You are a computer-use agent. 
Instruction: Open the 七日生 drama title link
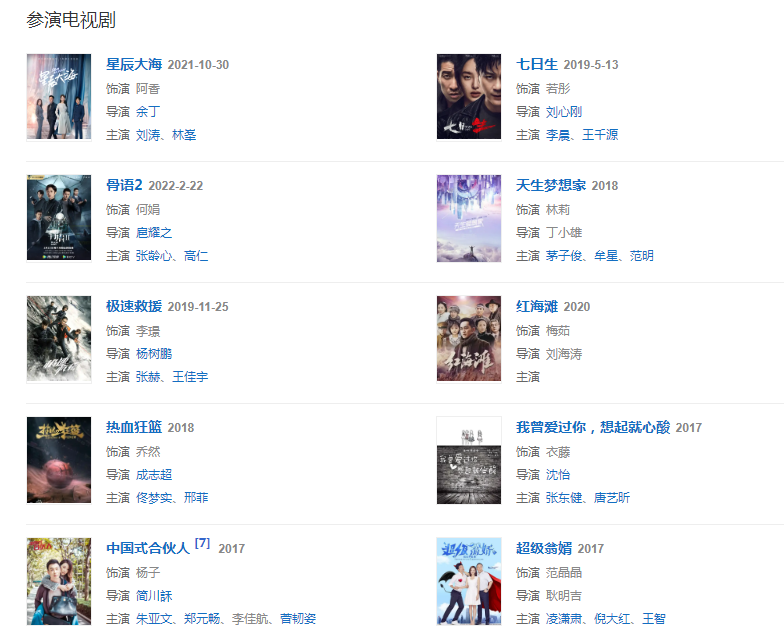536,65
